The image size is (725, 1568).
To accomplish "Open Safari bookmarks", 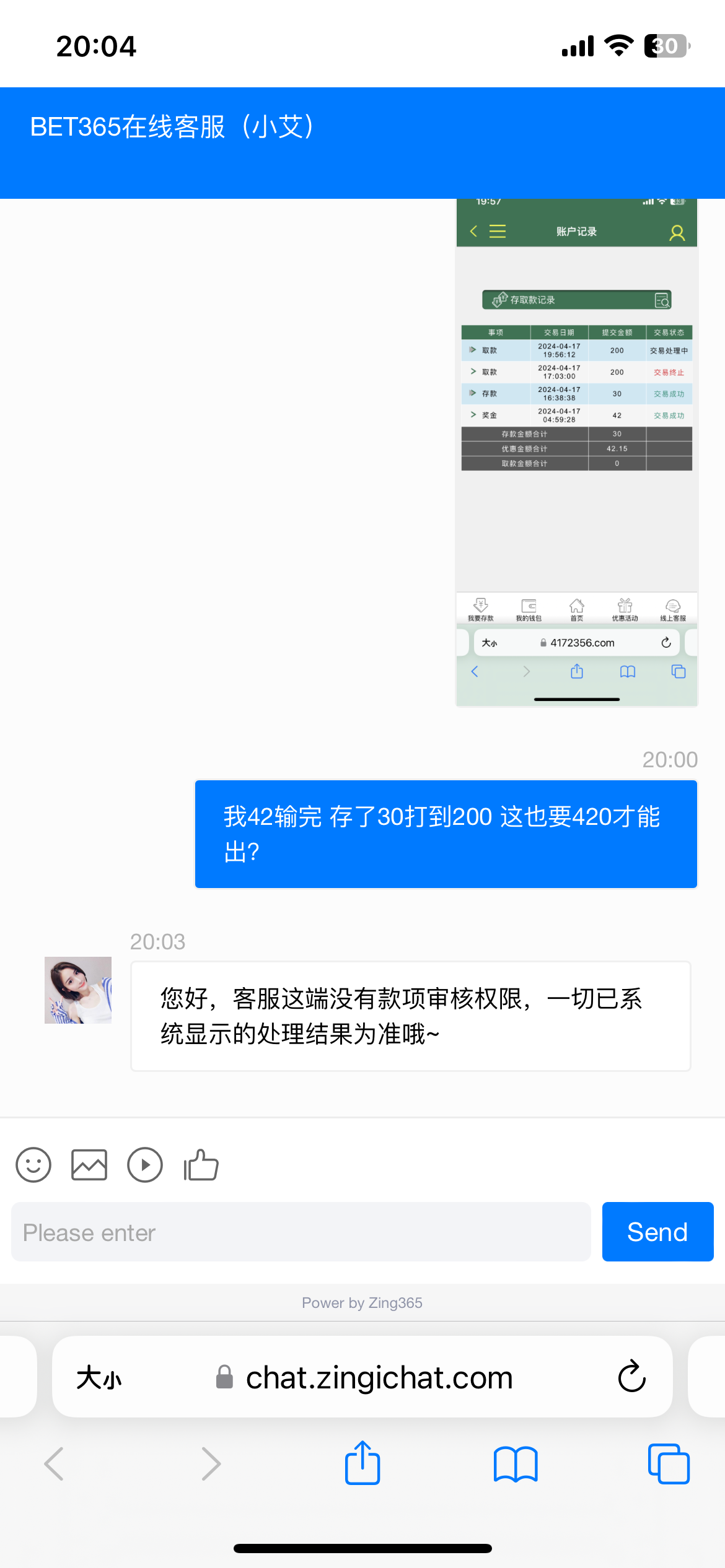I will click(515, 1463).
